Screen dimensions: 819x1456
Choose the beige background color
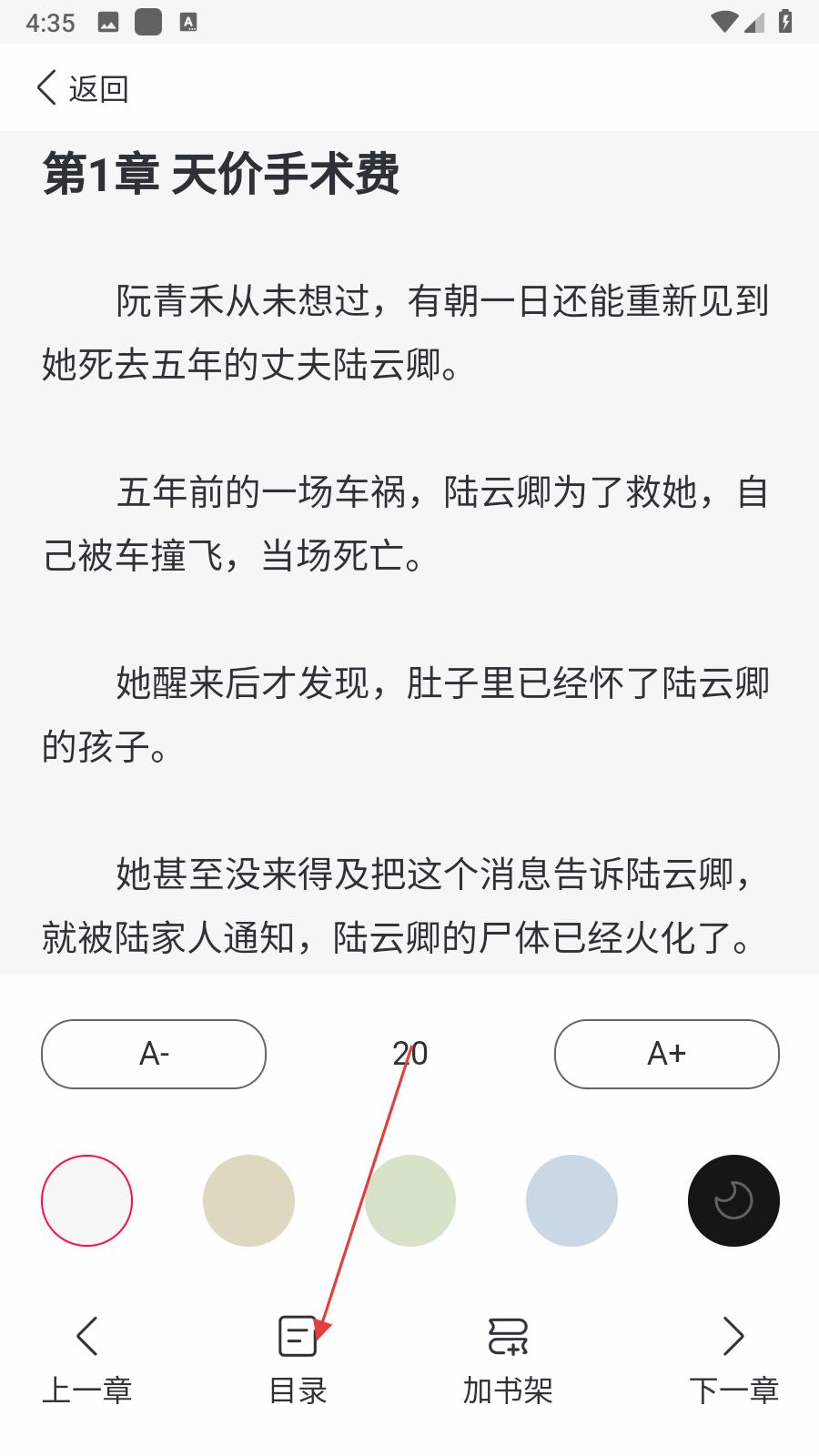pos(248,1200)
